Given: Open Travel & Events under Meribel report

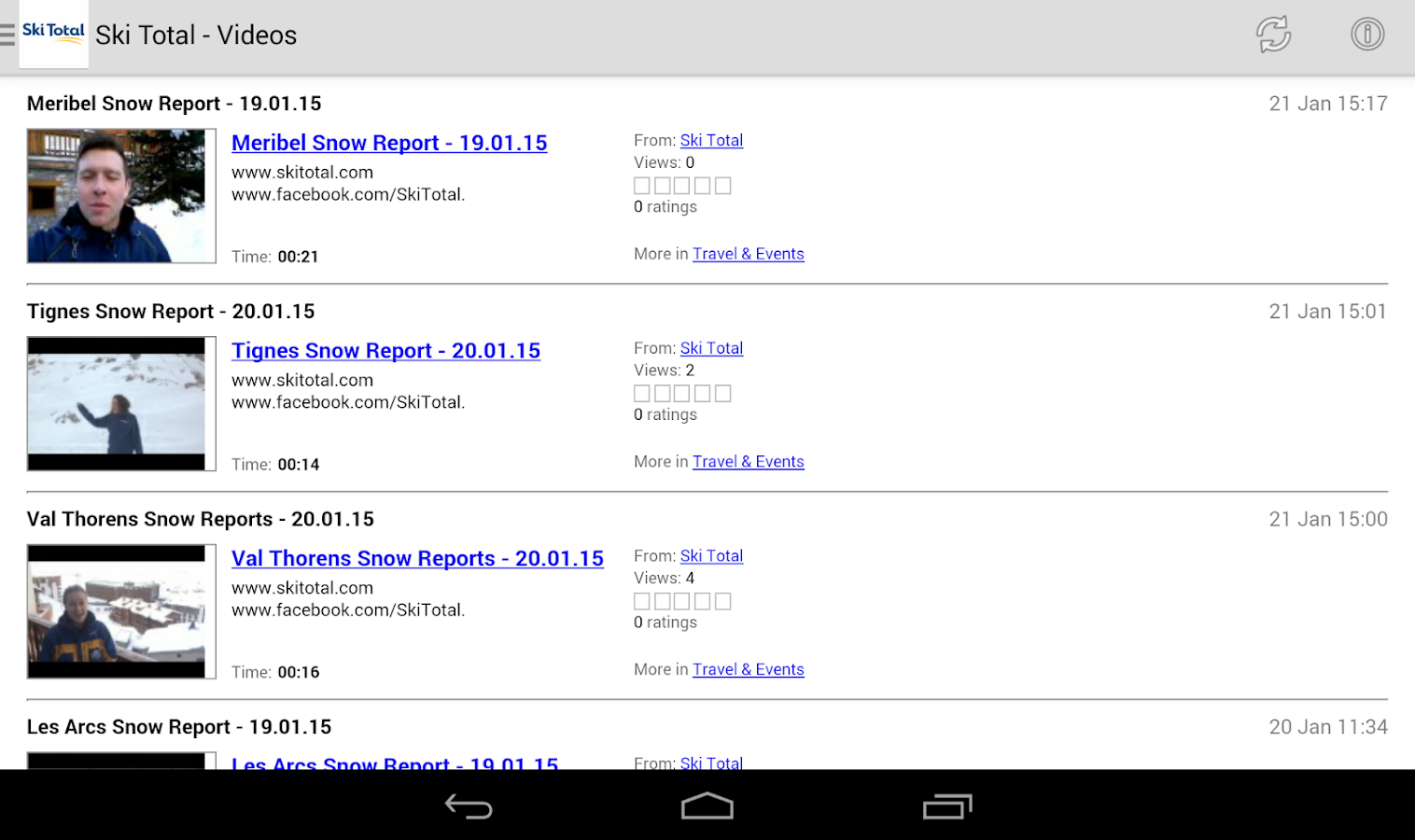Looking at the screenshot, I should point(748,254).
